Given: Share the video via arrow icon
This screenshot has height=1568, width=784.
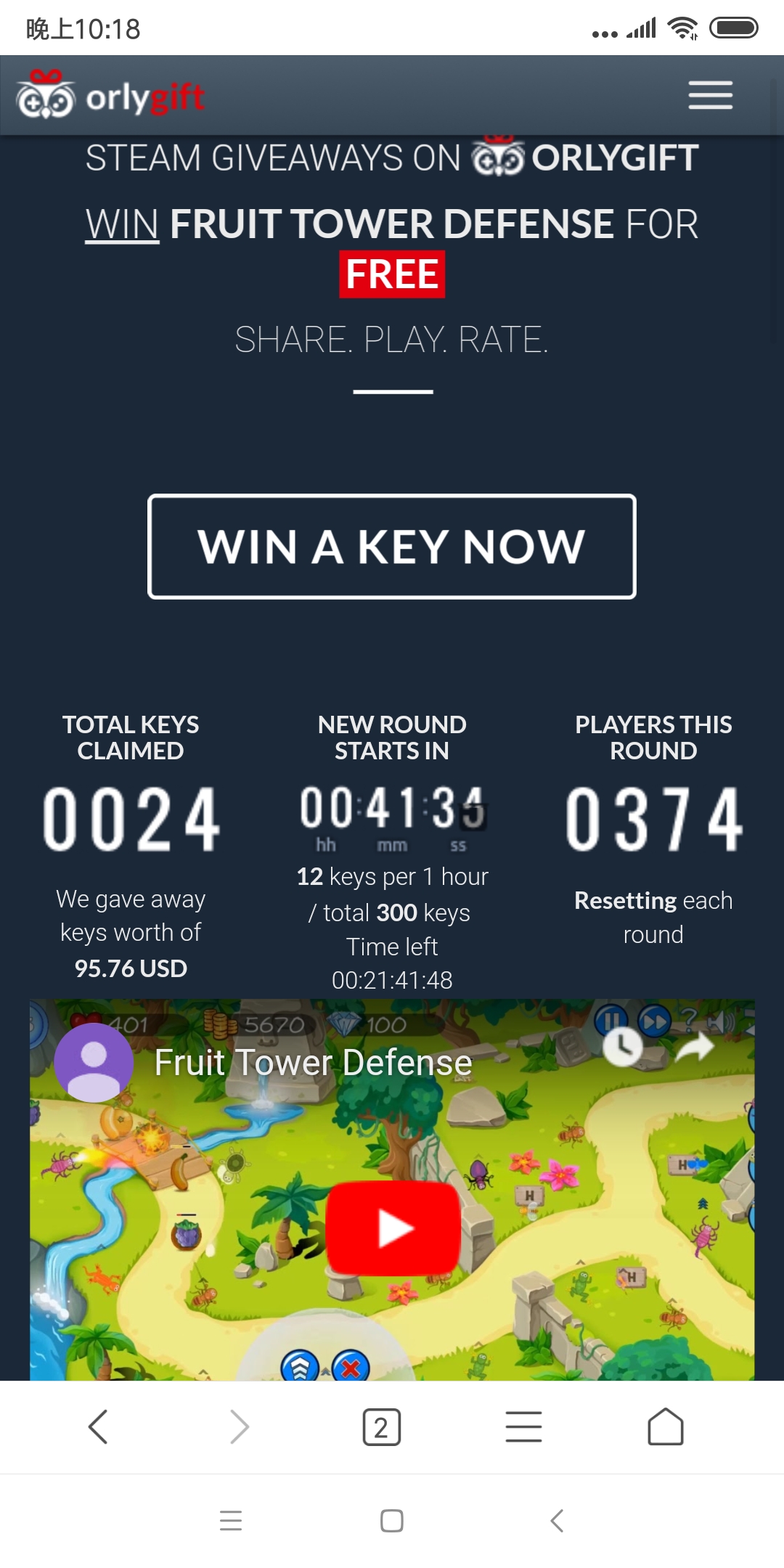Looking at the screenshot, I should [x=694, y=1047].
